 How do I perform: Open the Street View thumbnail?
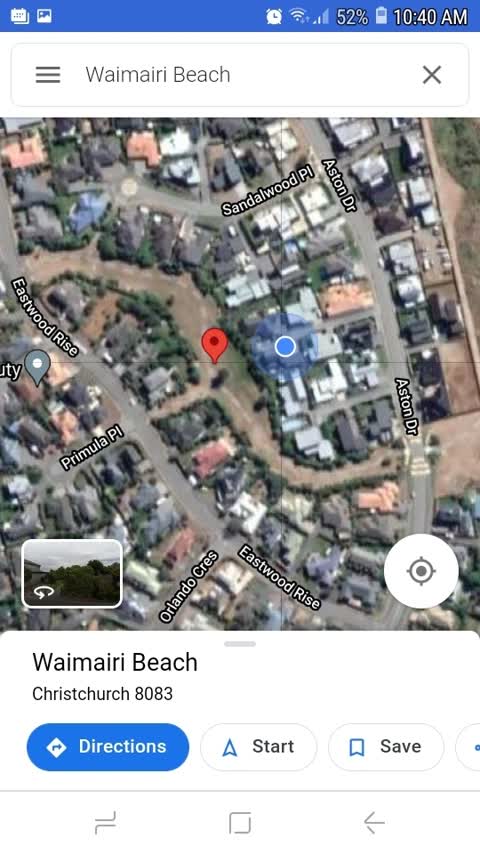coord(72,573)
